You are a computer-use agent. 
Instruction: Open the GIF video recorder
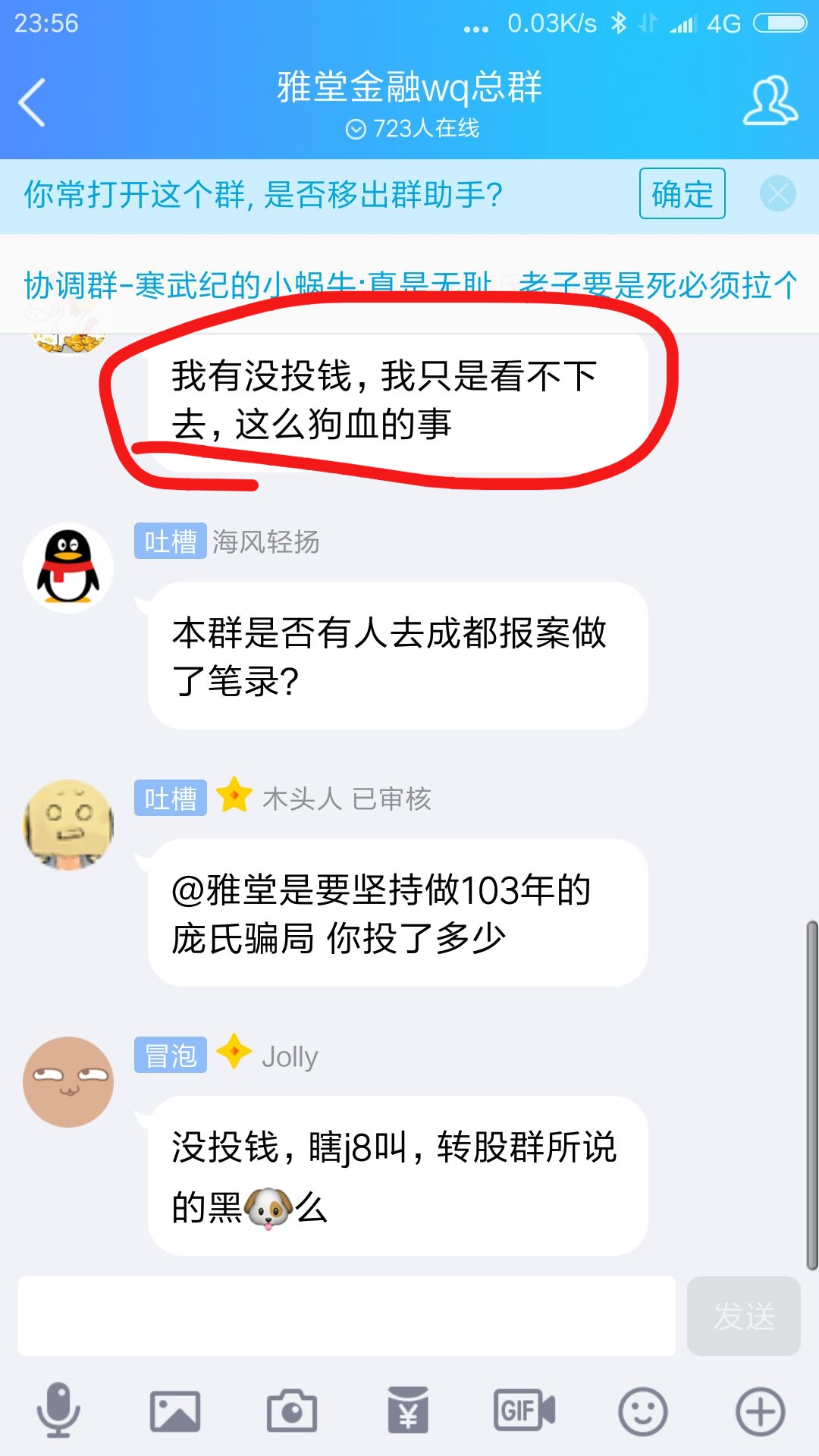point(525,1411)
